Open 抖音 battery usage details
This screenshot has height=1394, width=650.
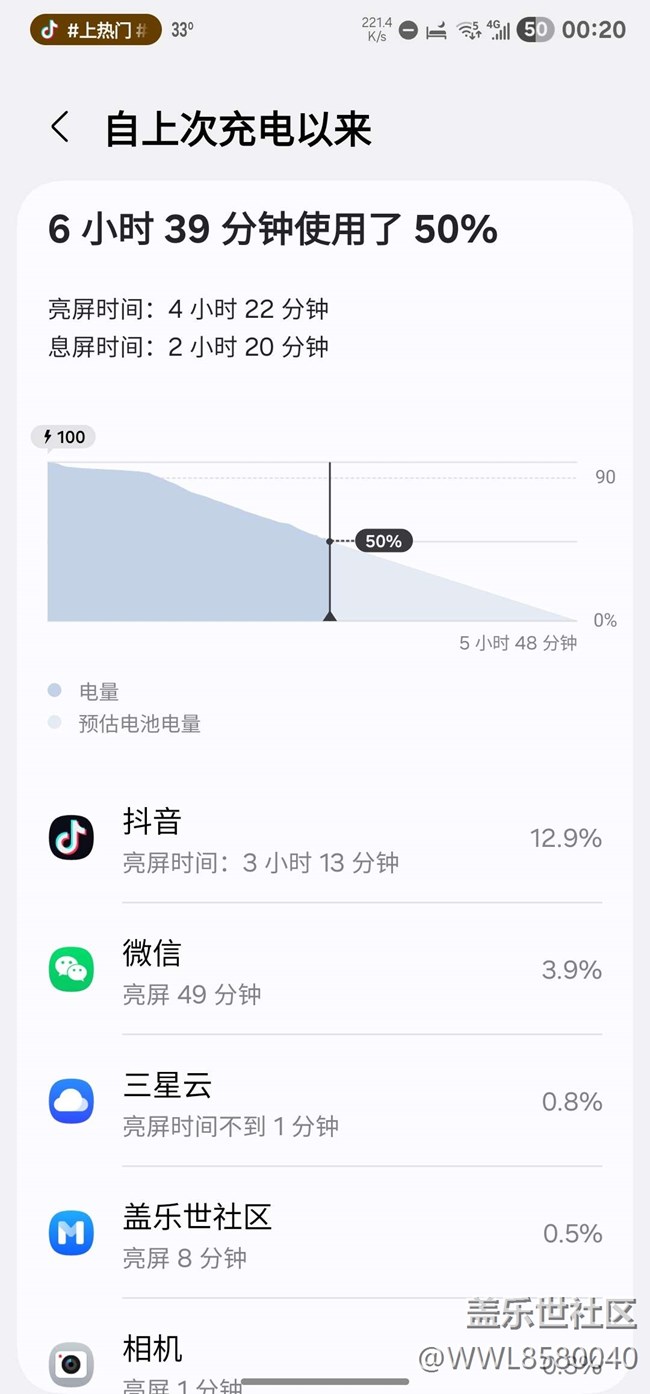[x=325, y=838]
